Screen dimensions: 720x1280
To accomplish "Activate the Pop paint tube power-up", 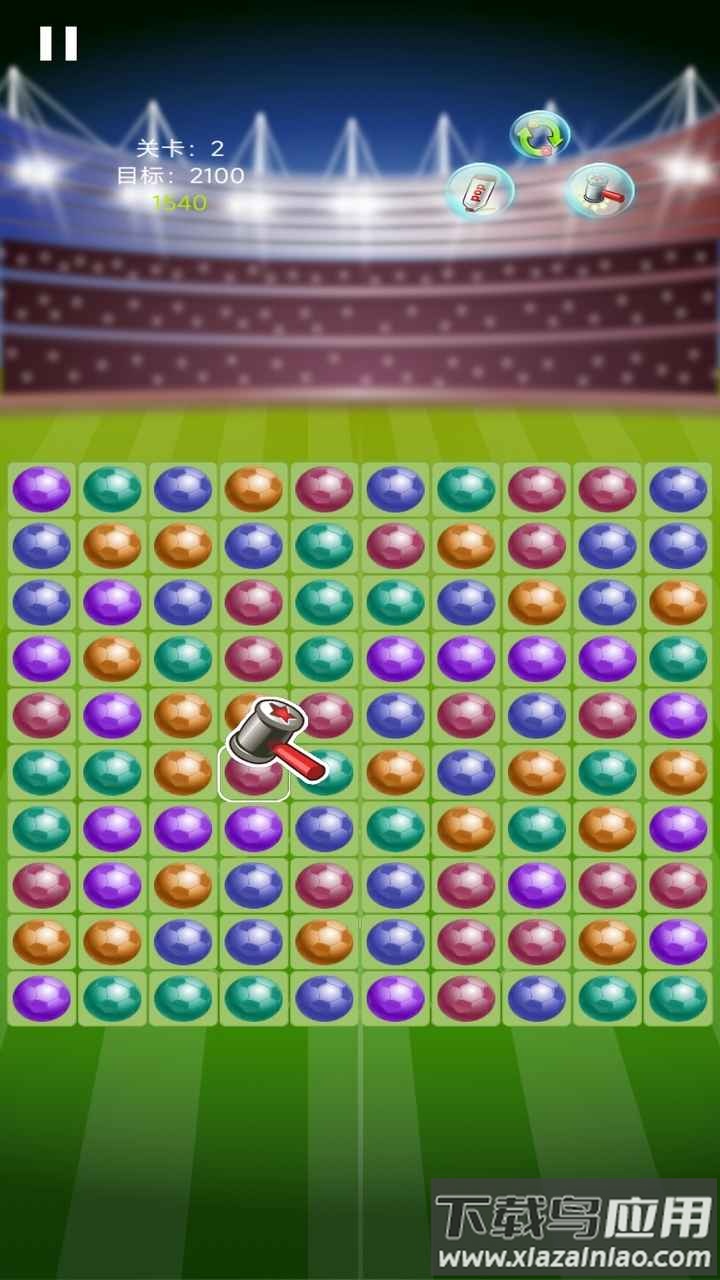I will [479, 189].
